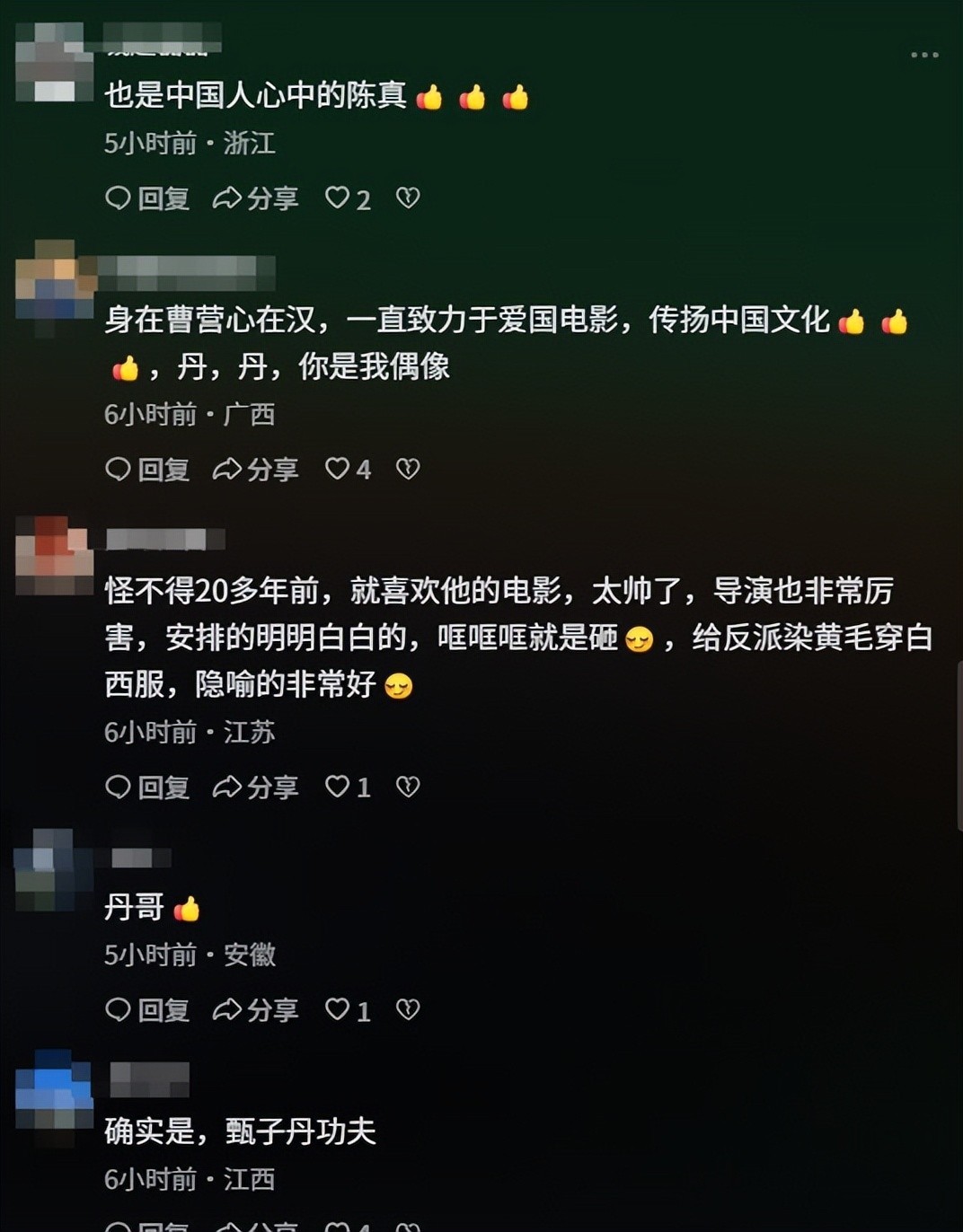
Task: Share the 丹哥 comment from 安徽
Action: [x=255, y=1010]
